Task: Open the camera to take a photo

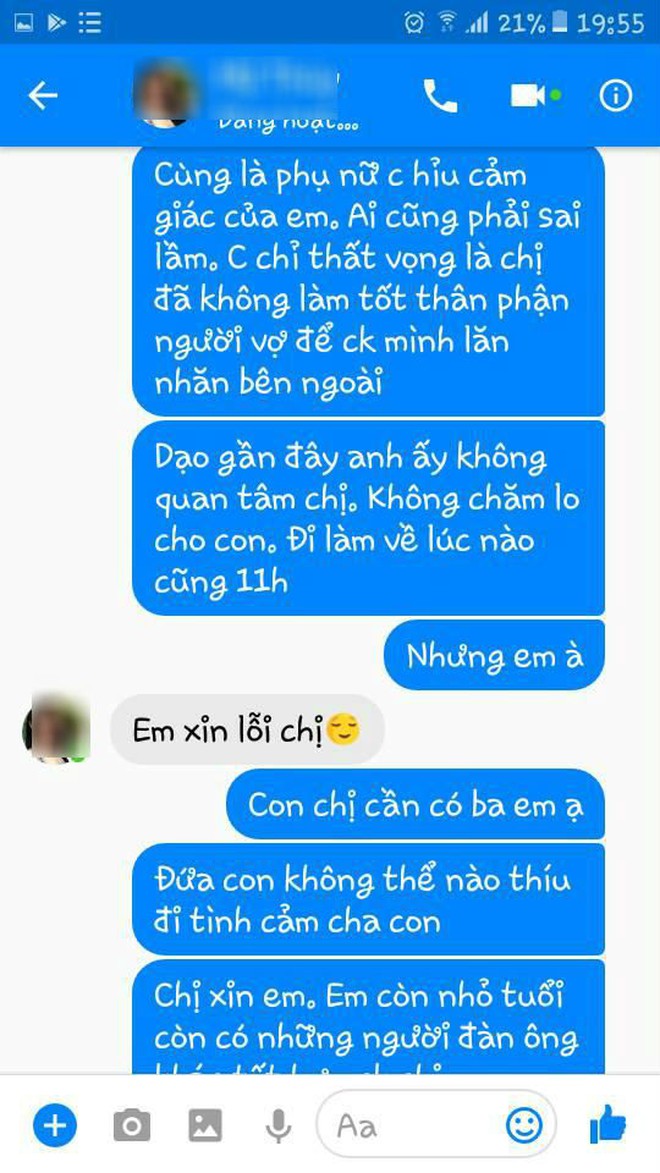Action: tap(131, 1128)
